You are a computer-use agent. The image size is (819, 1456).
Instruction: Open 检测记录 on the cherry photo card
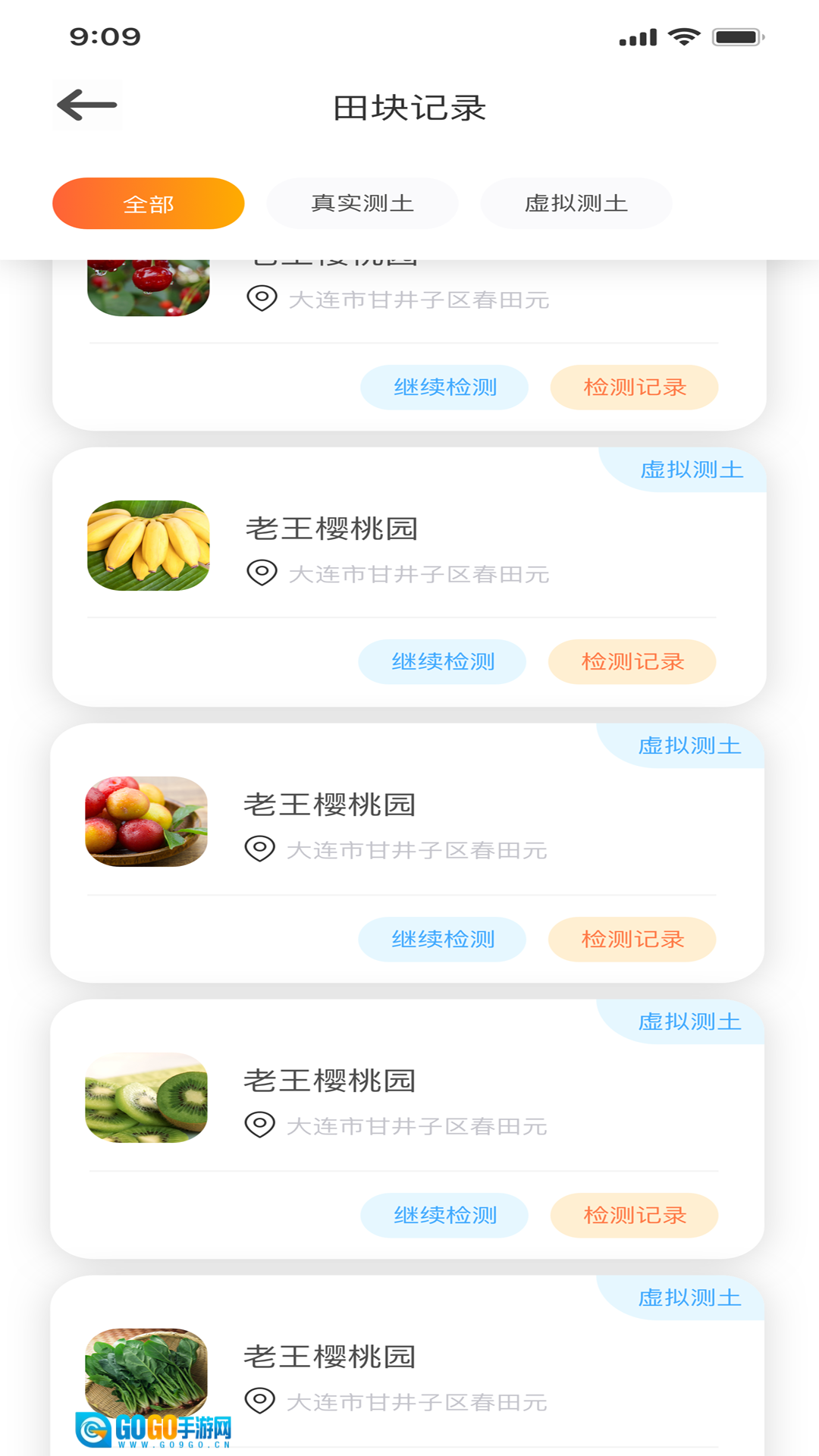(x=634, y=388)
